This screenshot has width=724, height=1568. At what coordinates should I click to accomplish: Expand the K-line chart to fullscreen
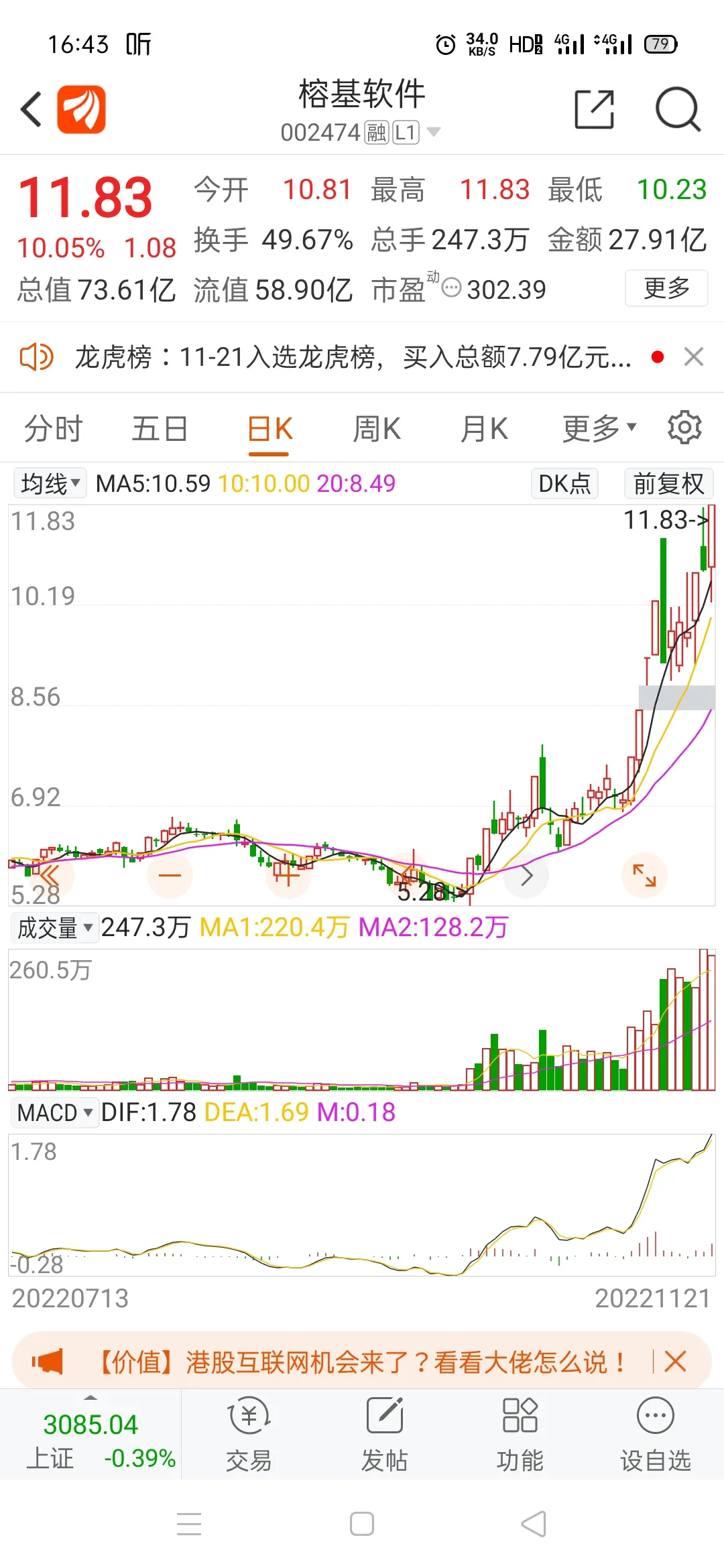pos(644,875)
